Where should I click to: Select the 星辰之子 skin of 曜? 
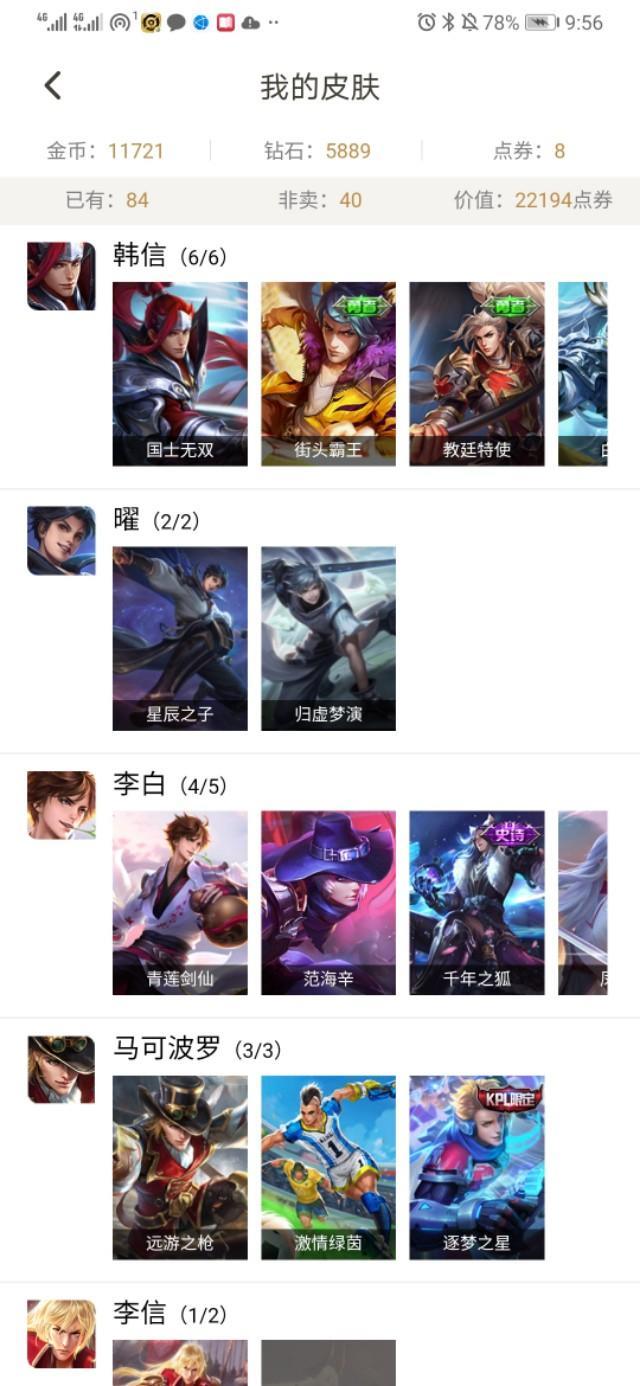click(180, 638)
